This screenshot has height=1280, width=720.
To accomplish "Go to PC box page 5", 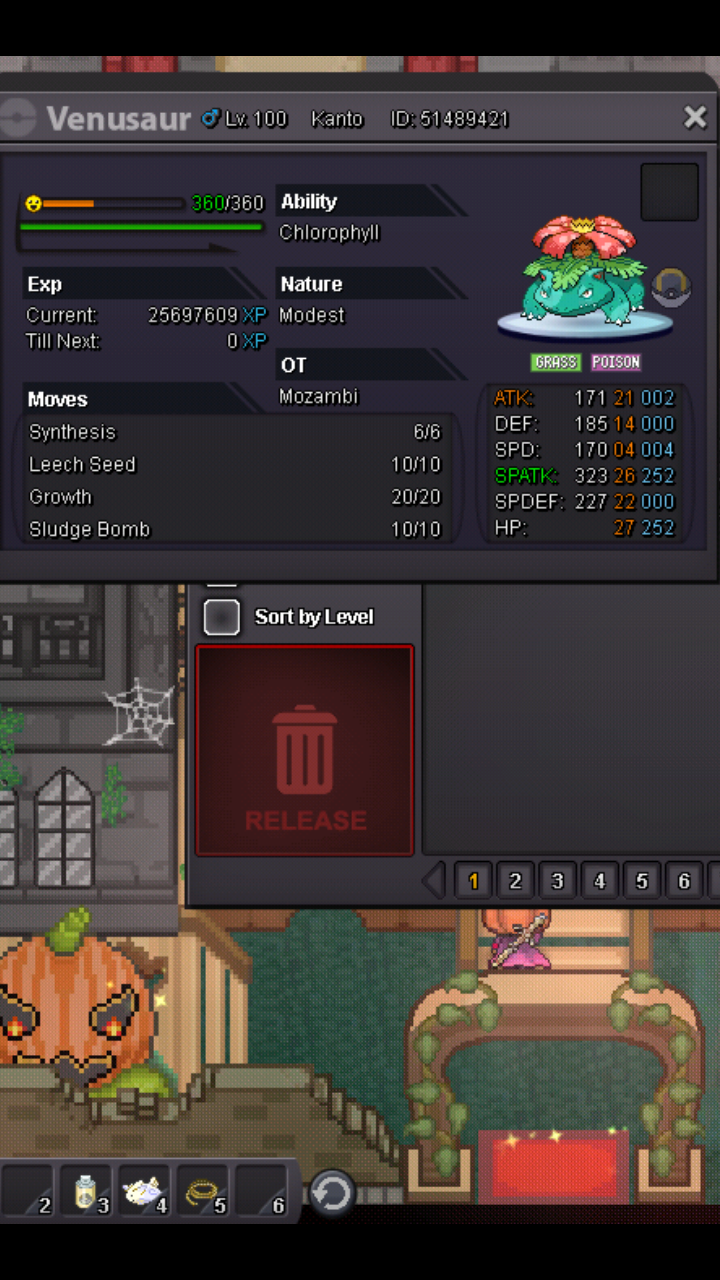I will coord(641,881).
